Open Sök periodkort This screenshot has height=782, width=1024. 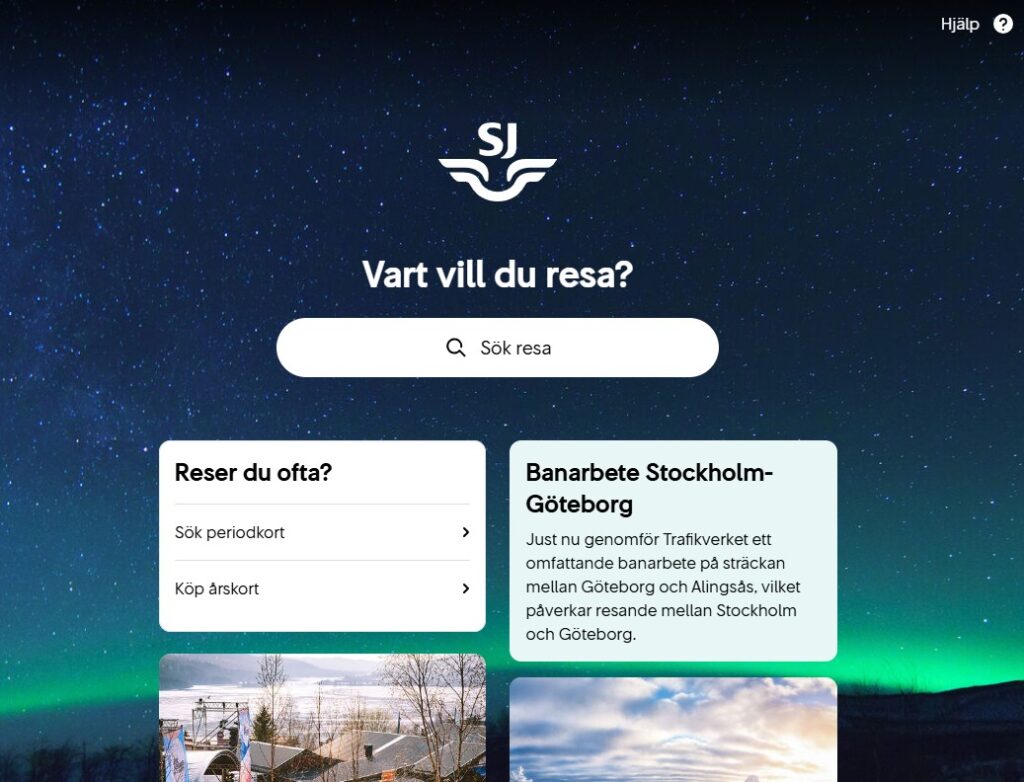pyautogui.click(x=322, y=533)
